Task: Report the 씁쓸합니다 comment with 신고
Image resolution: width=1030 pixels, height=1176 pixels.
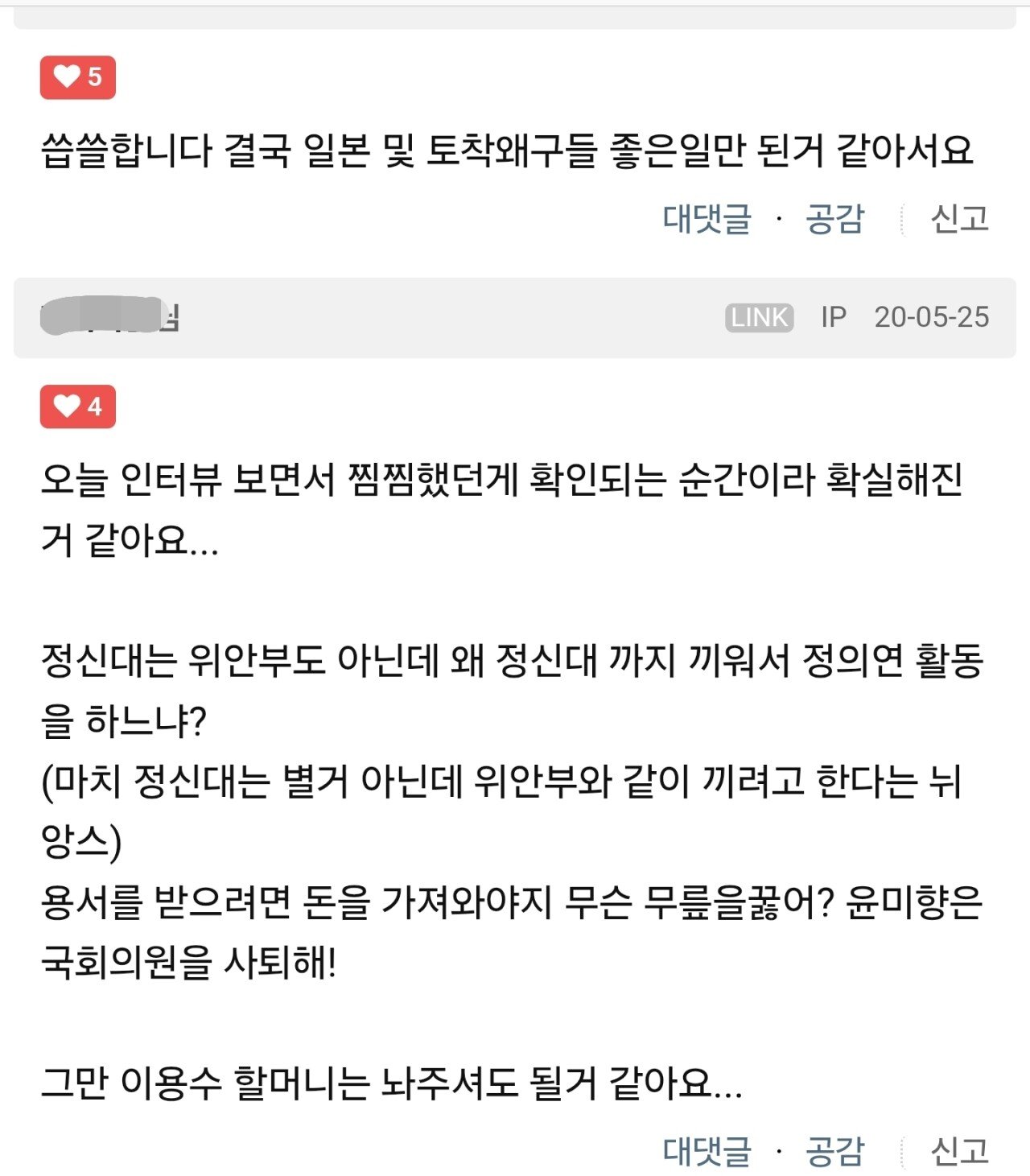Action: tap(959, 219)
